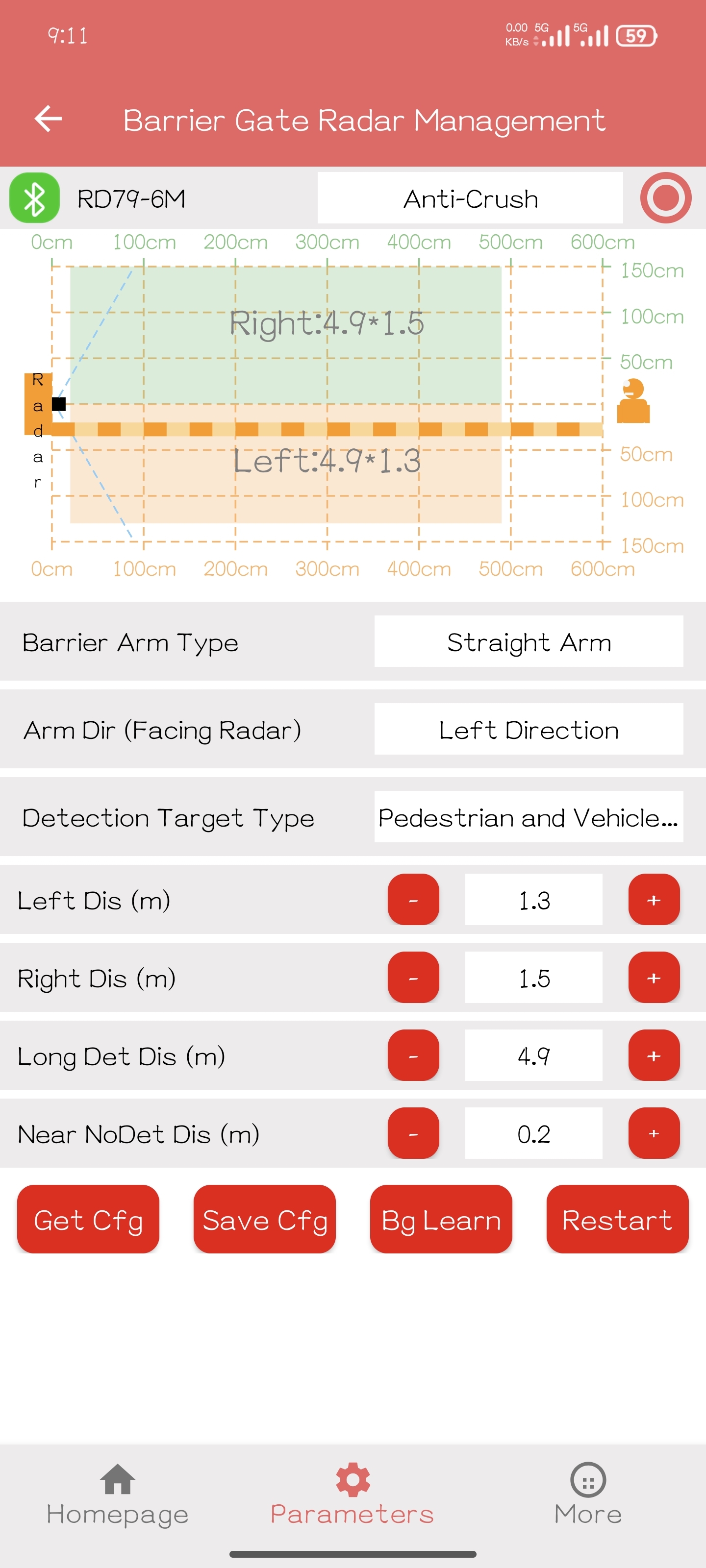706x1568 pixels.
Task: Open the Anti-Crush mode dropdown
Action: [x=470, y=198]
